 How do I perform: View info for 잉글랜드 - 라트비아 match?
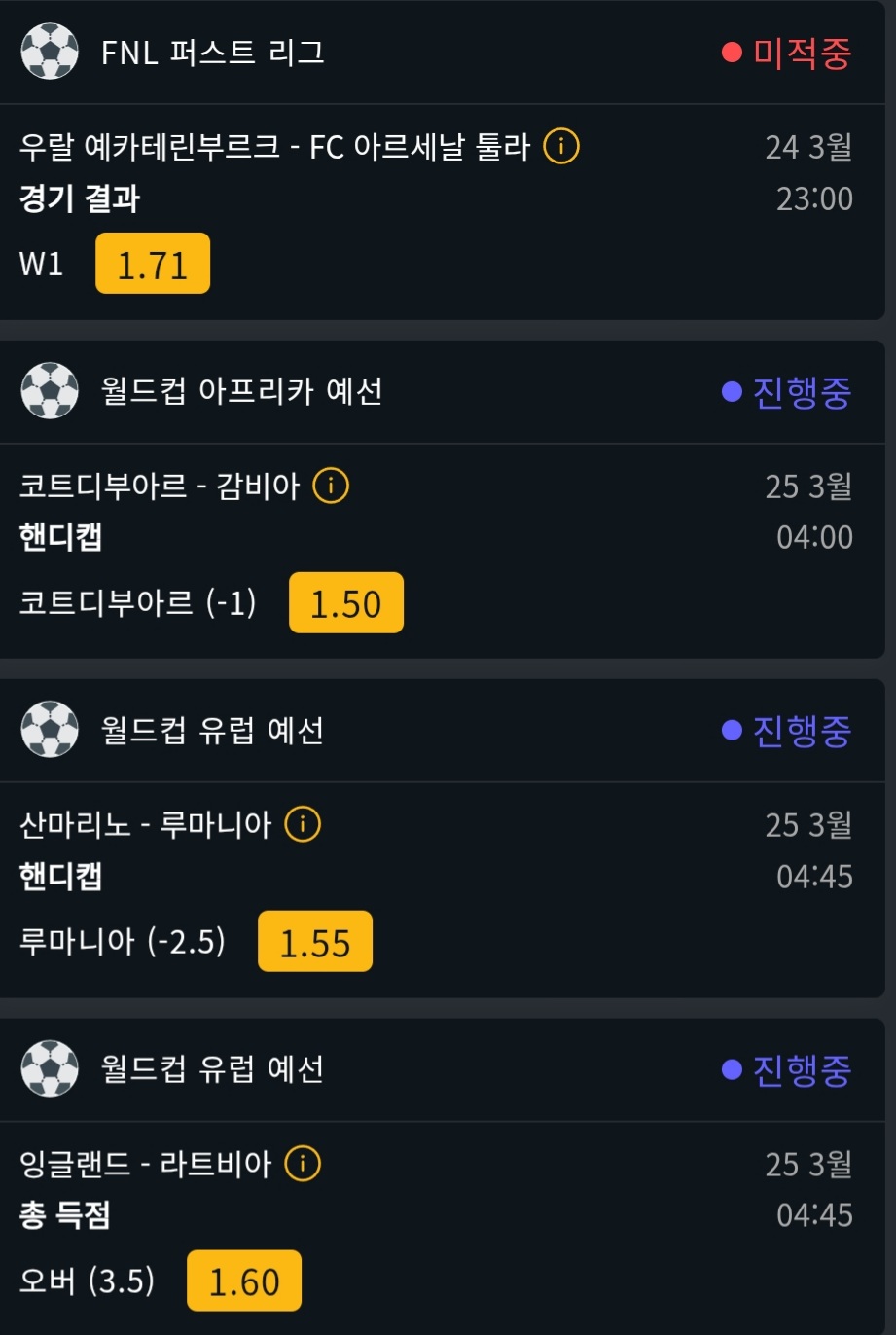pos(303,1164)
